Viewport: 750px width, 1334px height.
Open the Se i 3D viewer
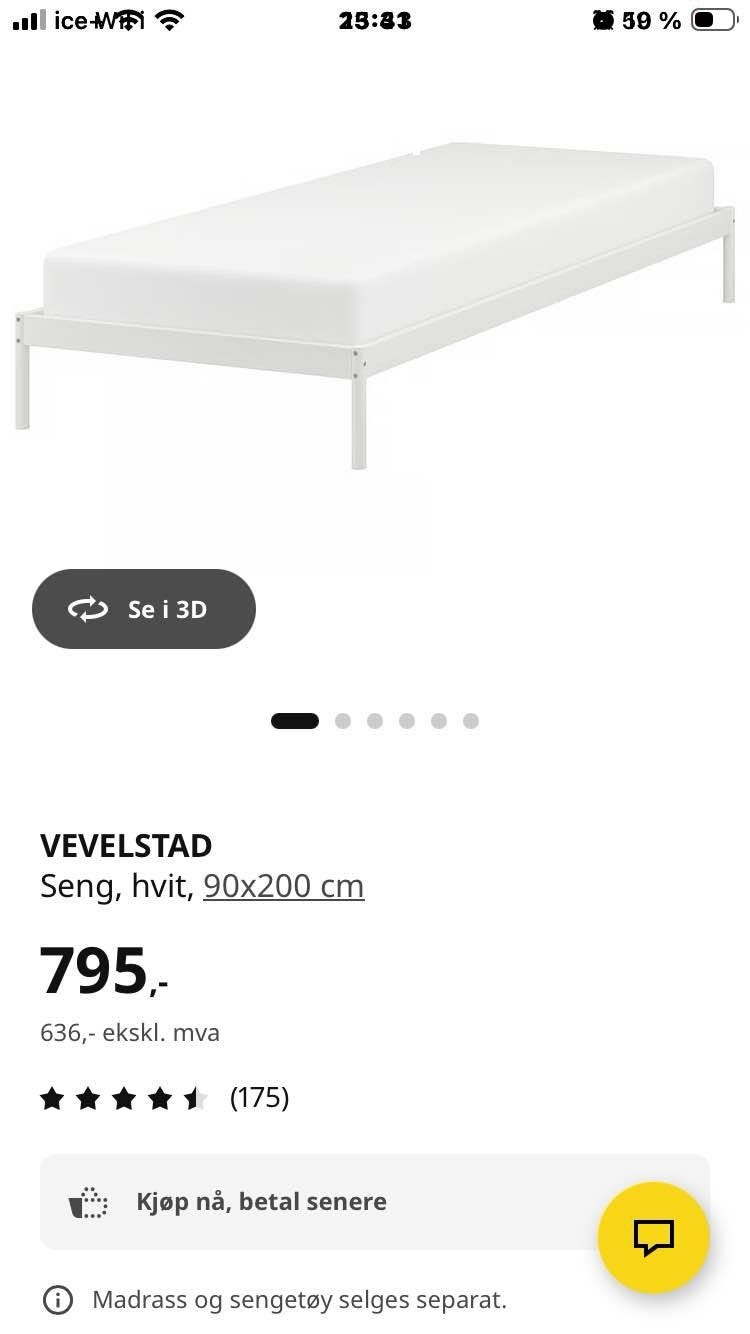click(144, 609)
